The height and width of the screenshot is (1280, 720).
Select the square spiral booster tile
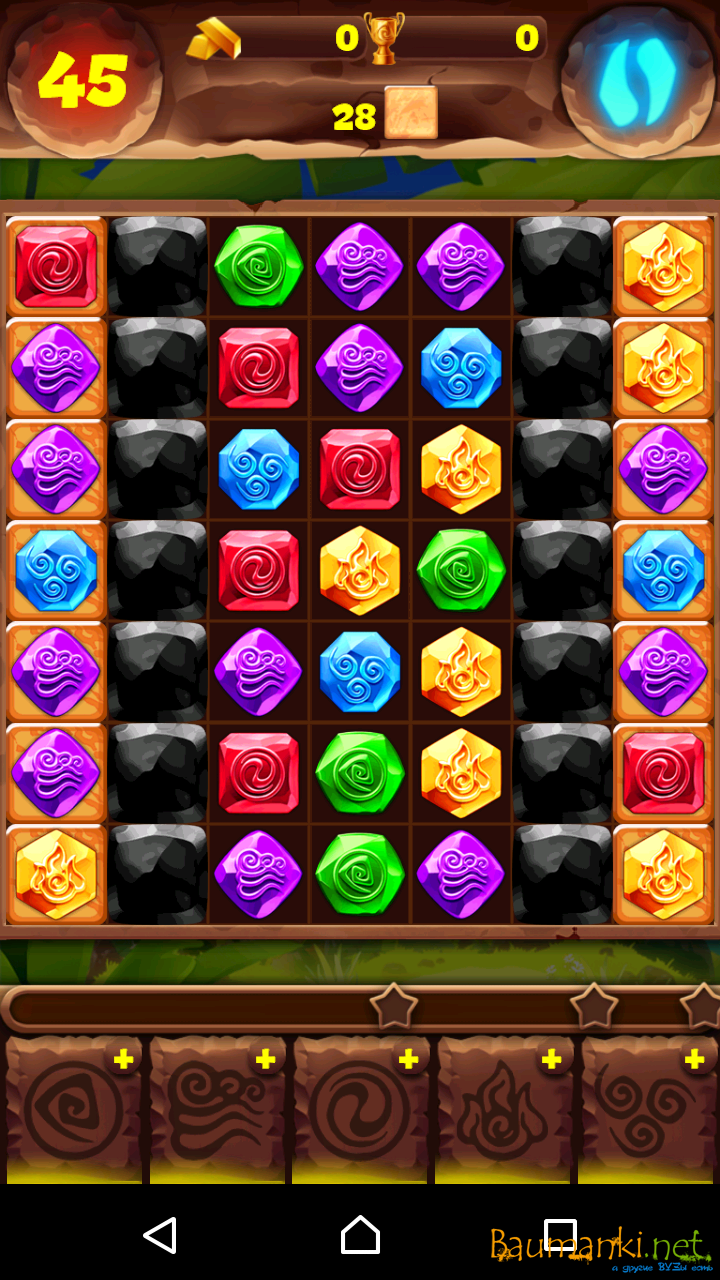point(73,1111)
